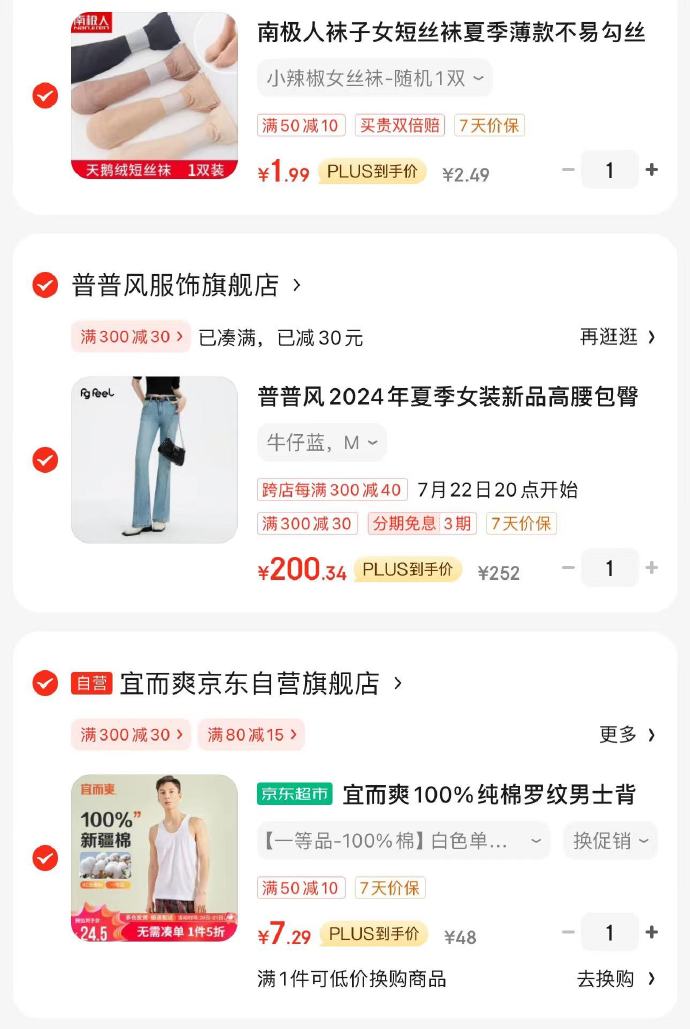
Task: Open the 满300减30 chip under 普普风服饰旗舰店
Action: click(131, 337)
